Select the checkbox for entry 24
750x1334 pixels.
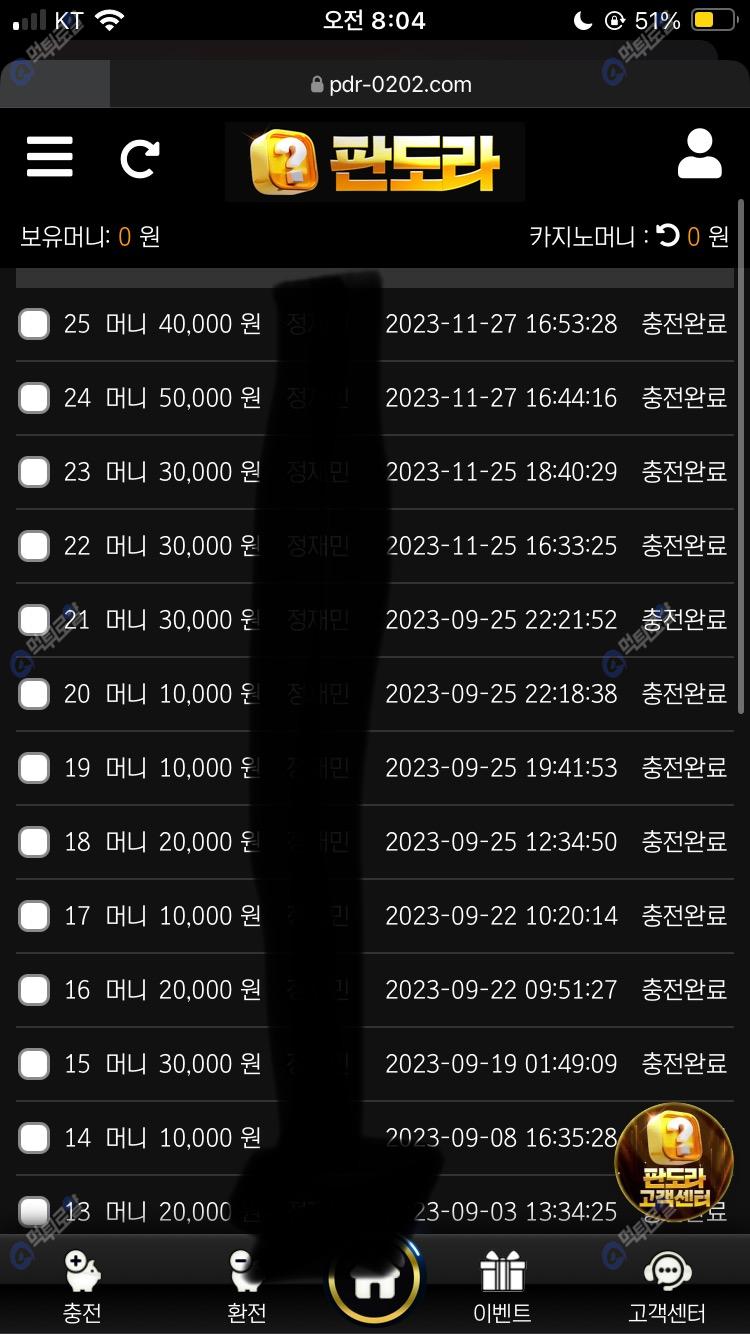click(x=34, y=398)
